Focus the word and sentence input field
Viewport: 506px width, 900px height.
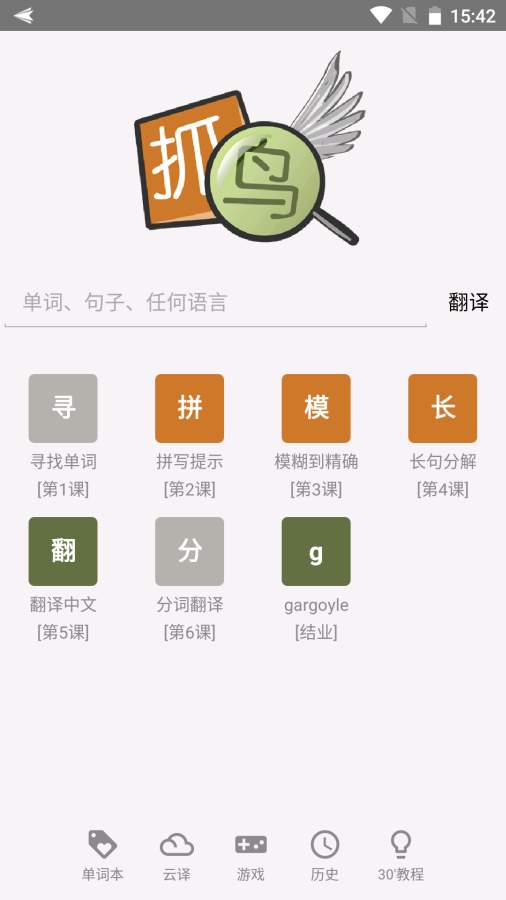click(216, 303)
